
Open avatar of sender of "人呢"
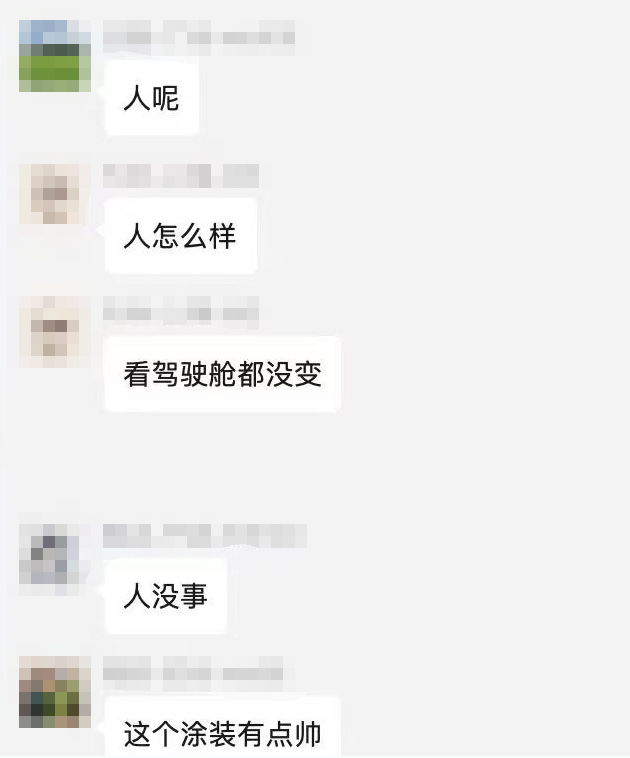tap(55, 56)
